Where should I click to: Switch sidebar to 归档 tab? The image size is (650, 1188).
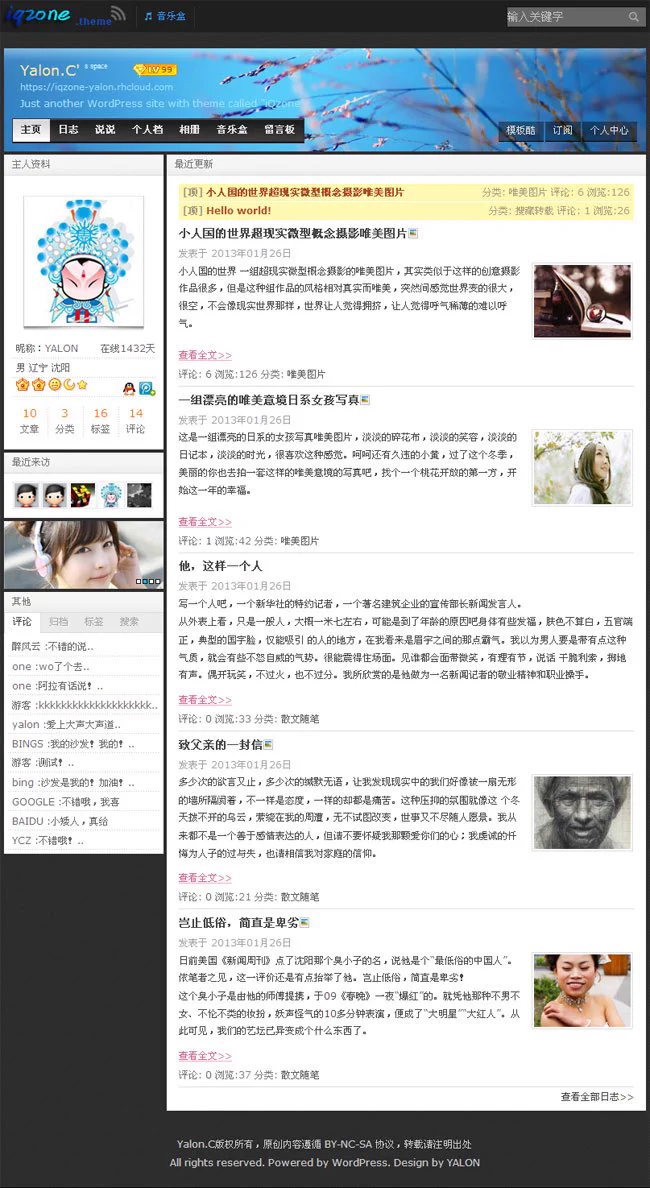point(59,622)
